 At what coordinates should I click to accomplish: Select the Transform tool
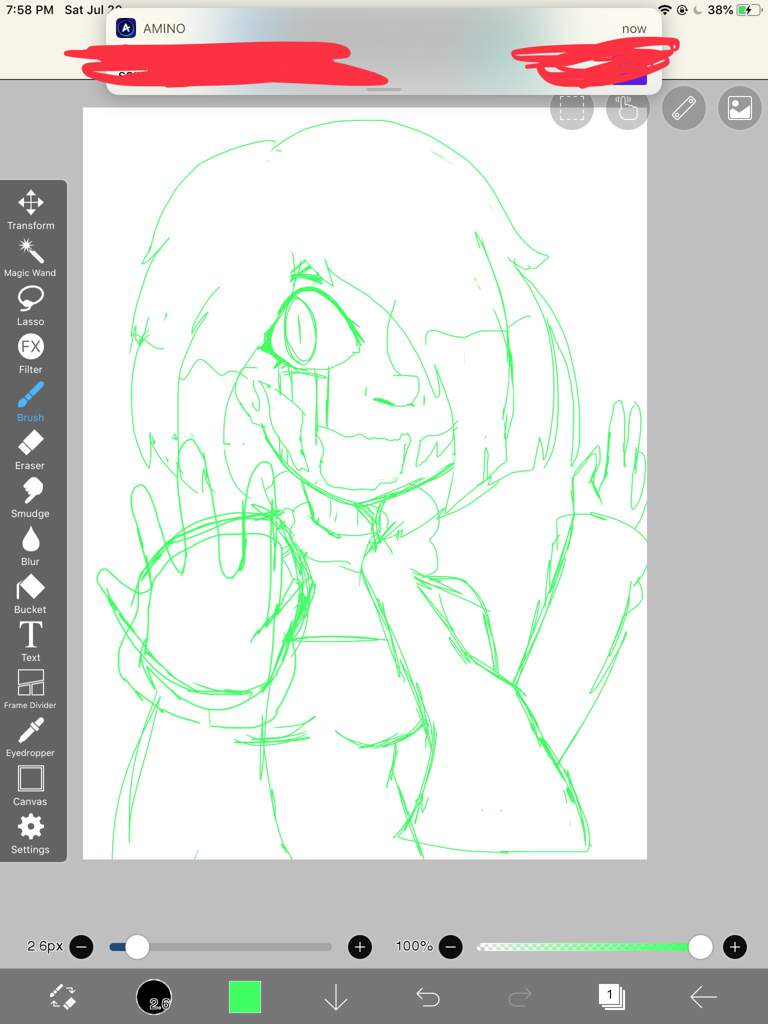(x=31, y=210)
